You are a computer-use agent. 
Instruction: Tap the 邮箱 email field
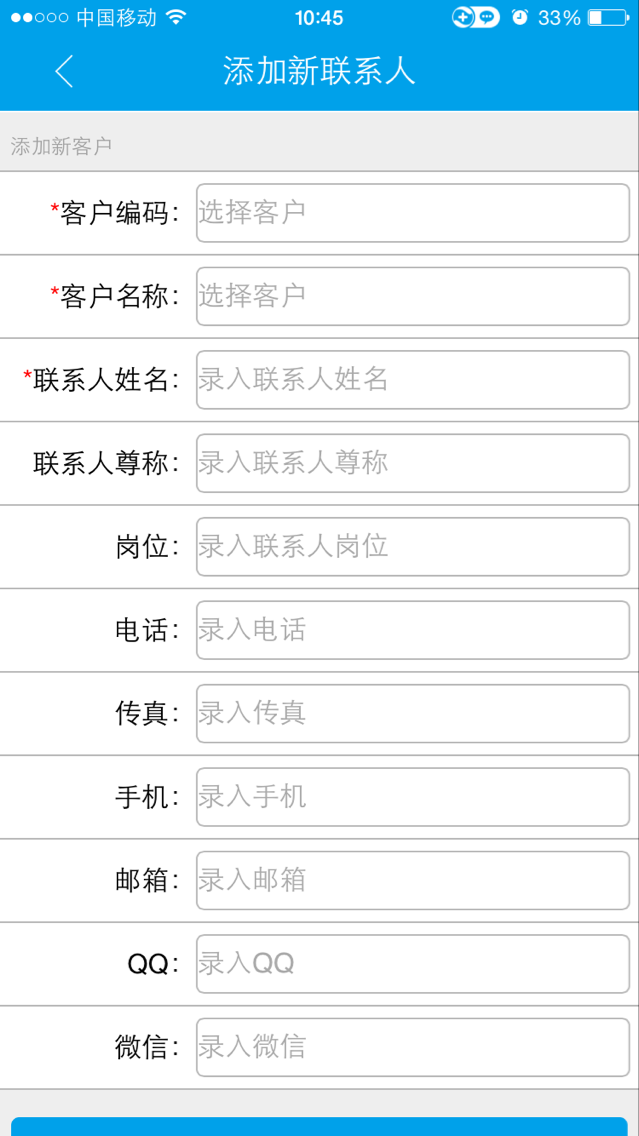click(412, 881)
